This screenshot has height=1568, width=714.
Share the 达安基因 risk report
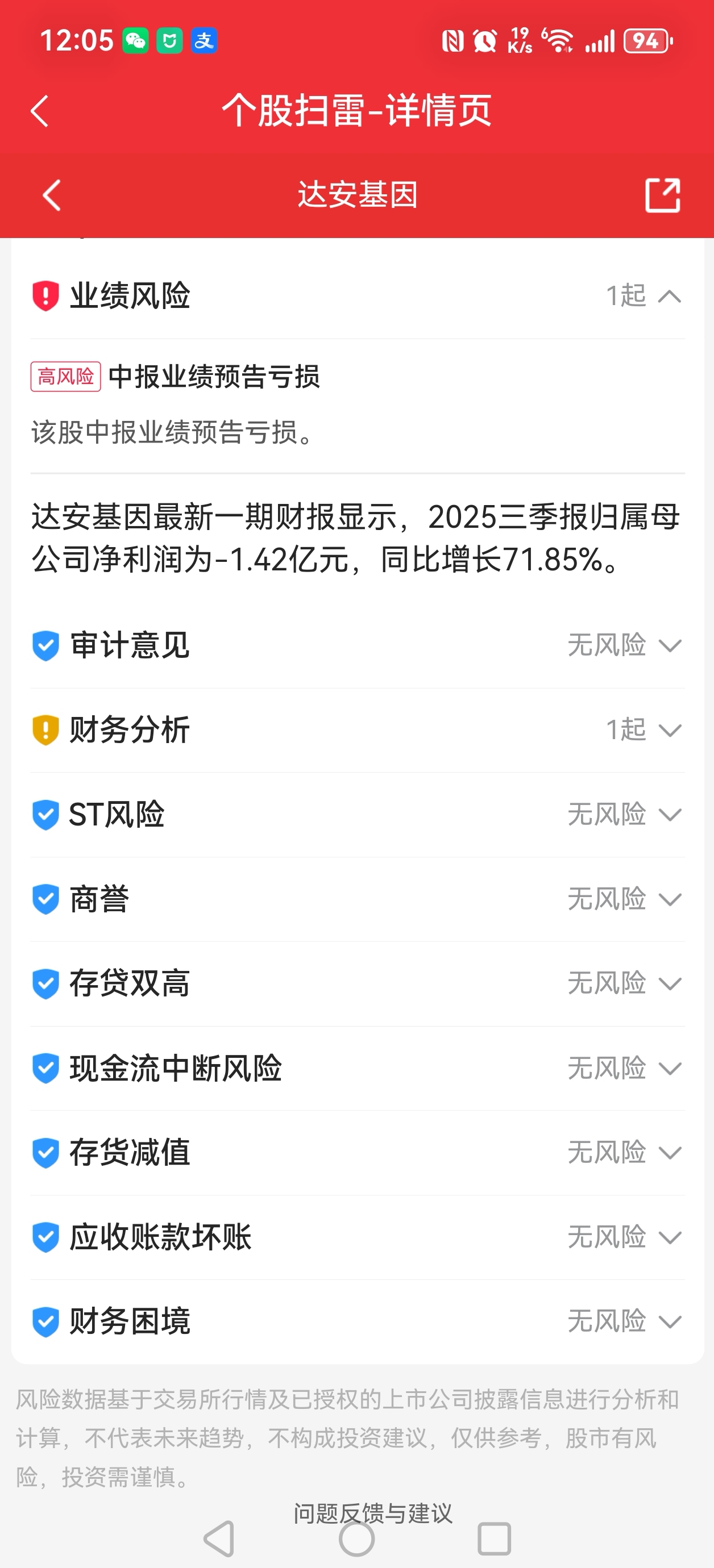pos(663,195)
